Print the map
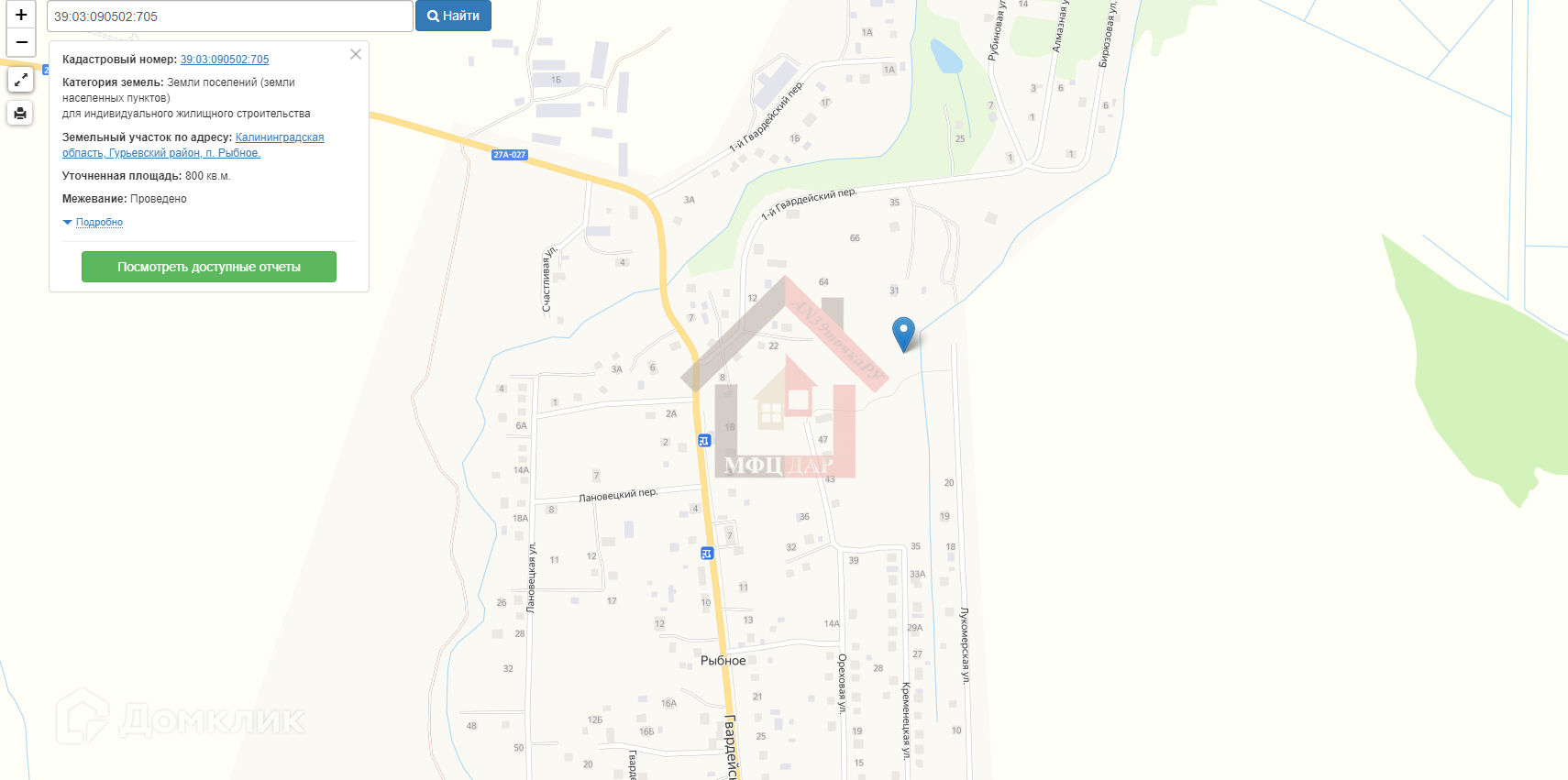The width and height of the screenshot is (1568, 780). point(20,113)
